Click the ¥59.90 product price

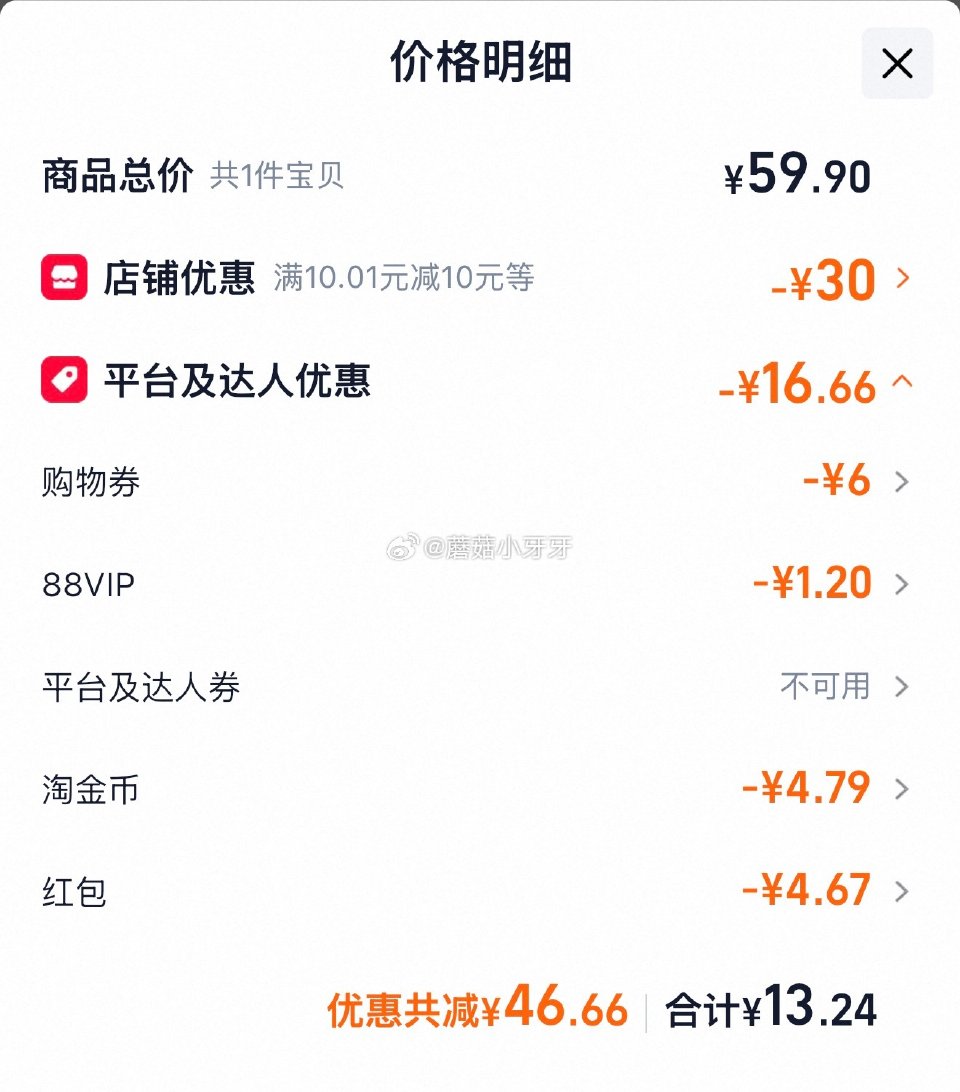pos(796,173)
